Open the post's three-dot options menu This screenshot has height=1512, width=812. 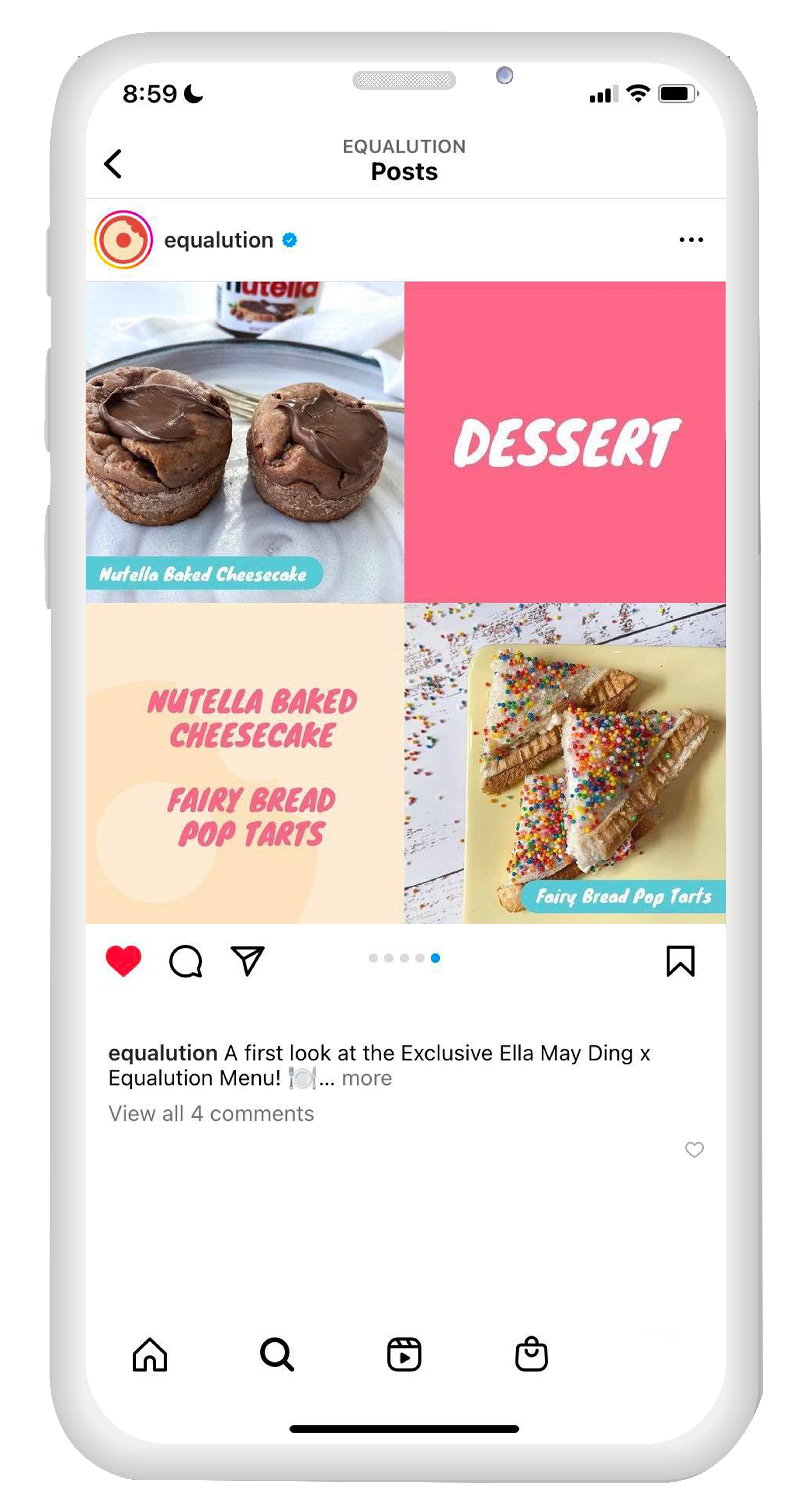(691, 240)
